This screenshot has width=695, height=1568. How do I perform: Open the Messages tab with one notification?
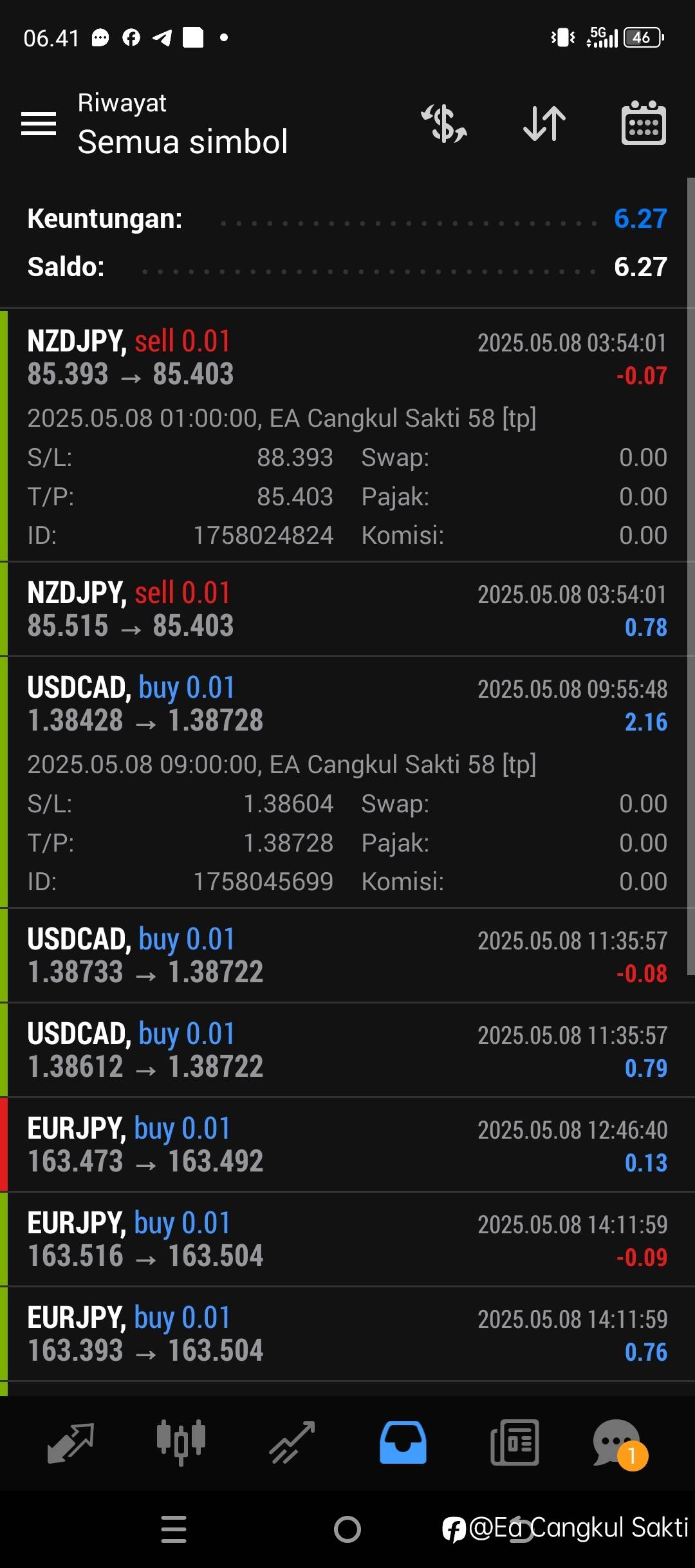(618, 1442)
